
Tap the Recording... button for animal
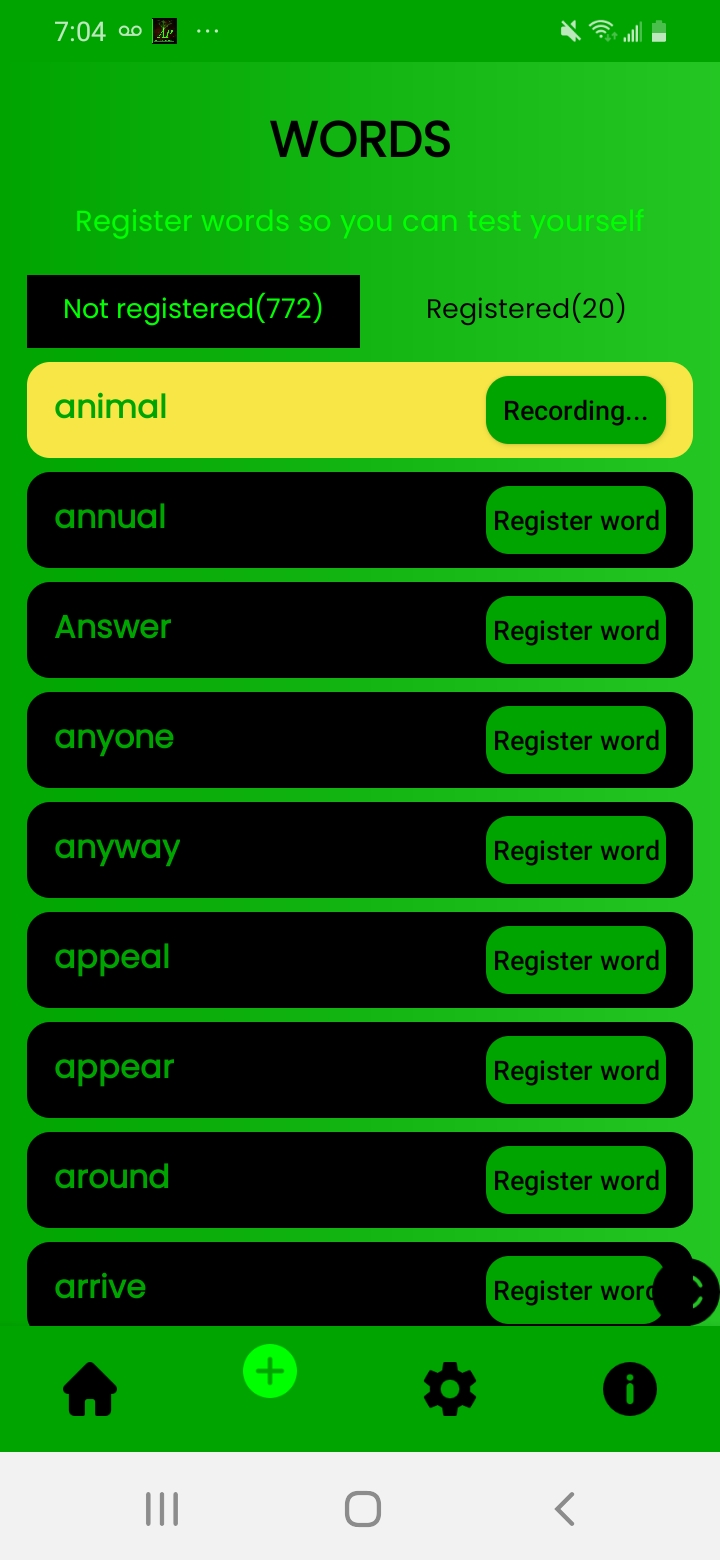576,410
